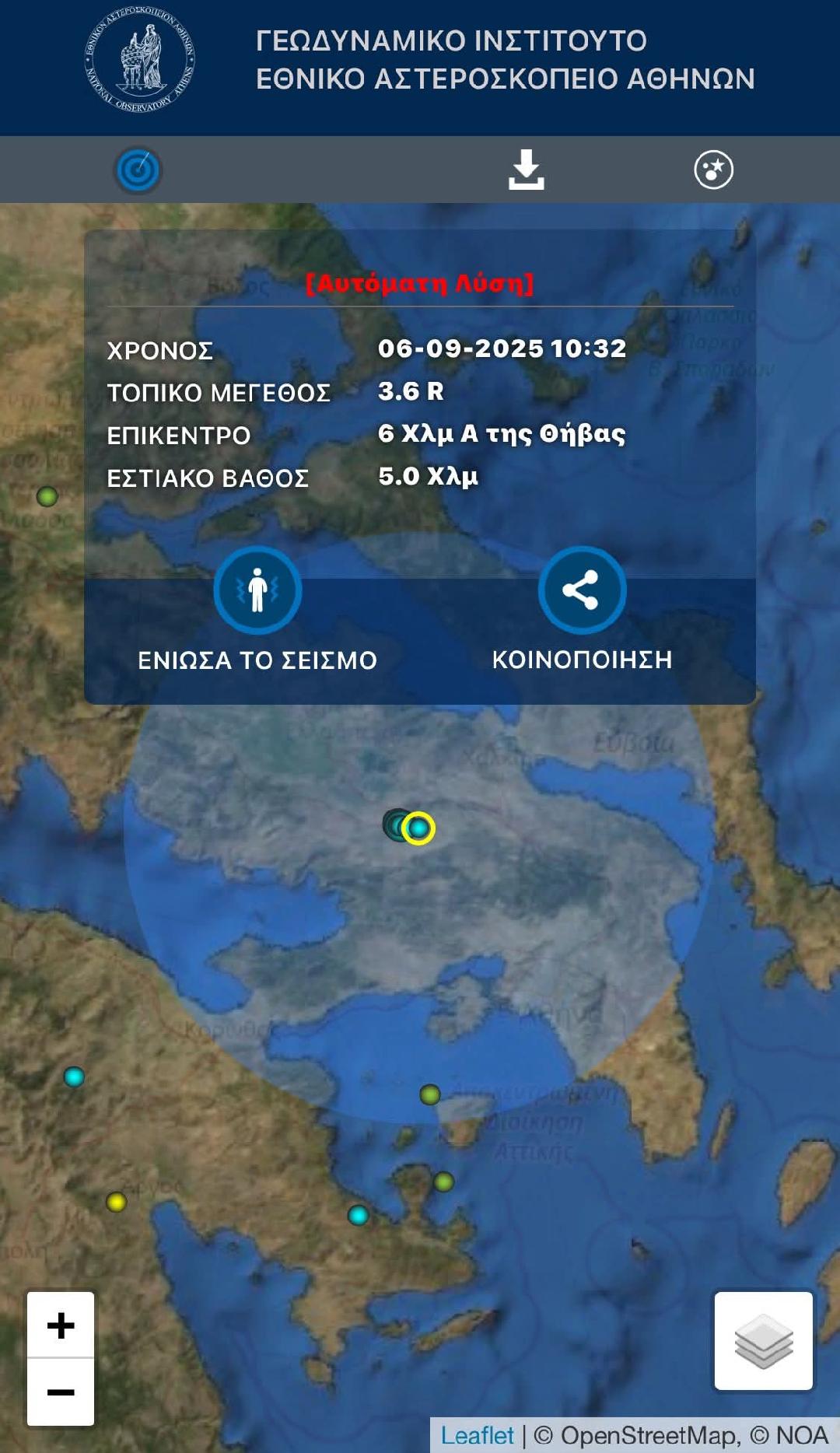This screenshot has width=840, height=1453.
Task: Zoom in on the map with plus
Action: [61, 1325]
